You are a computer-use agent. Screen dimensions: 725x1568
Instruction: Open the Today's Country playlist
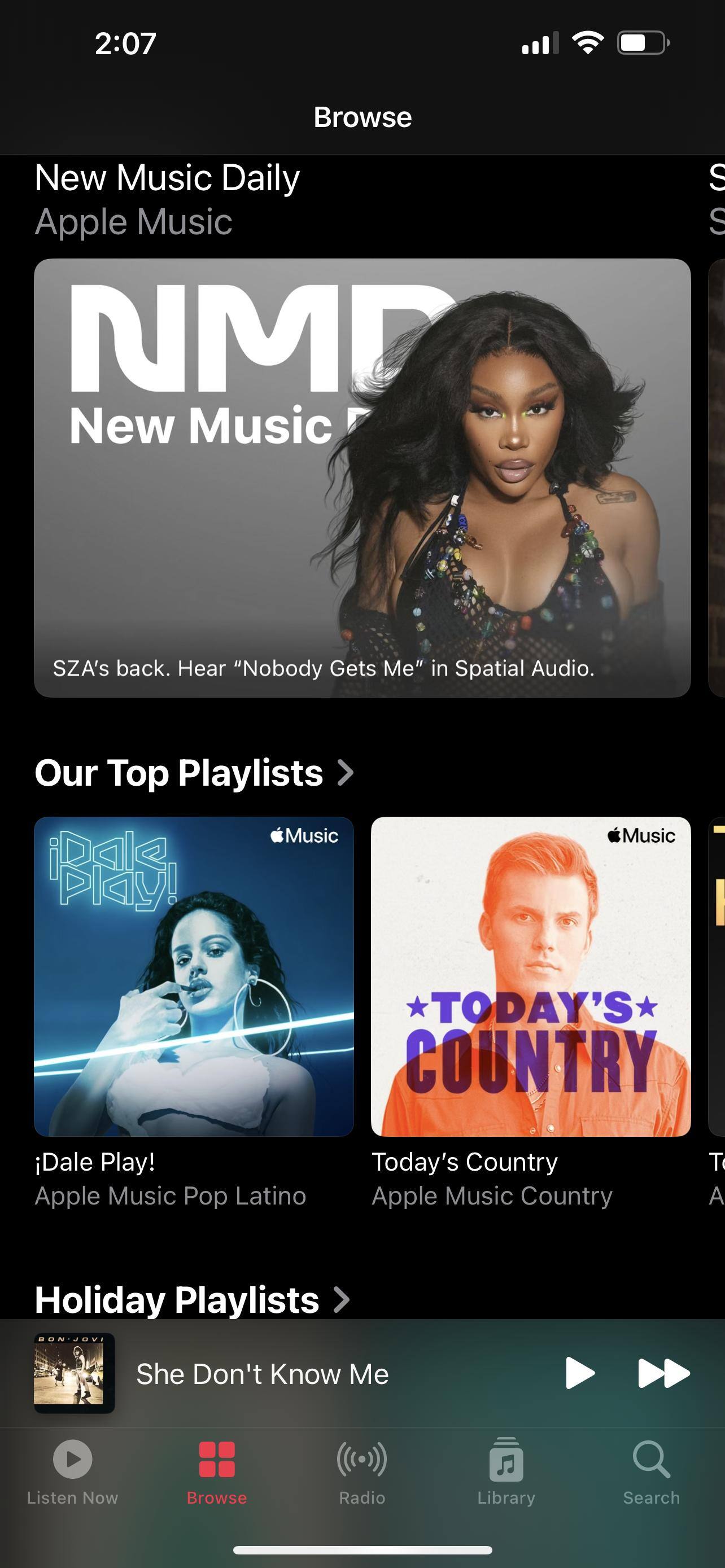pos(530,976)
